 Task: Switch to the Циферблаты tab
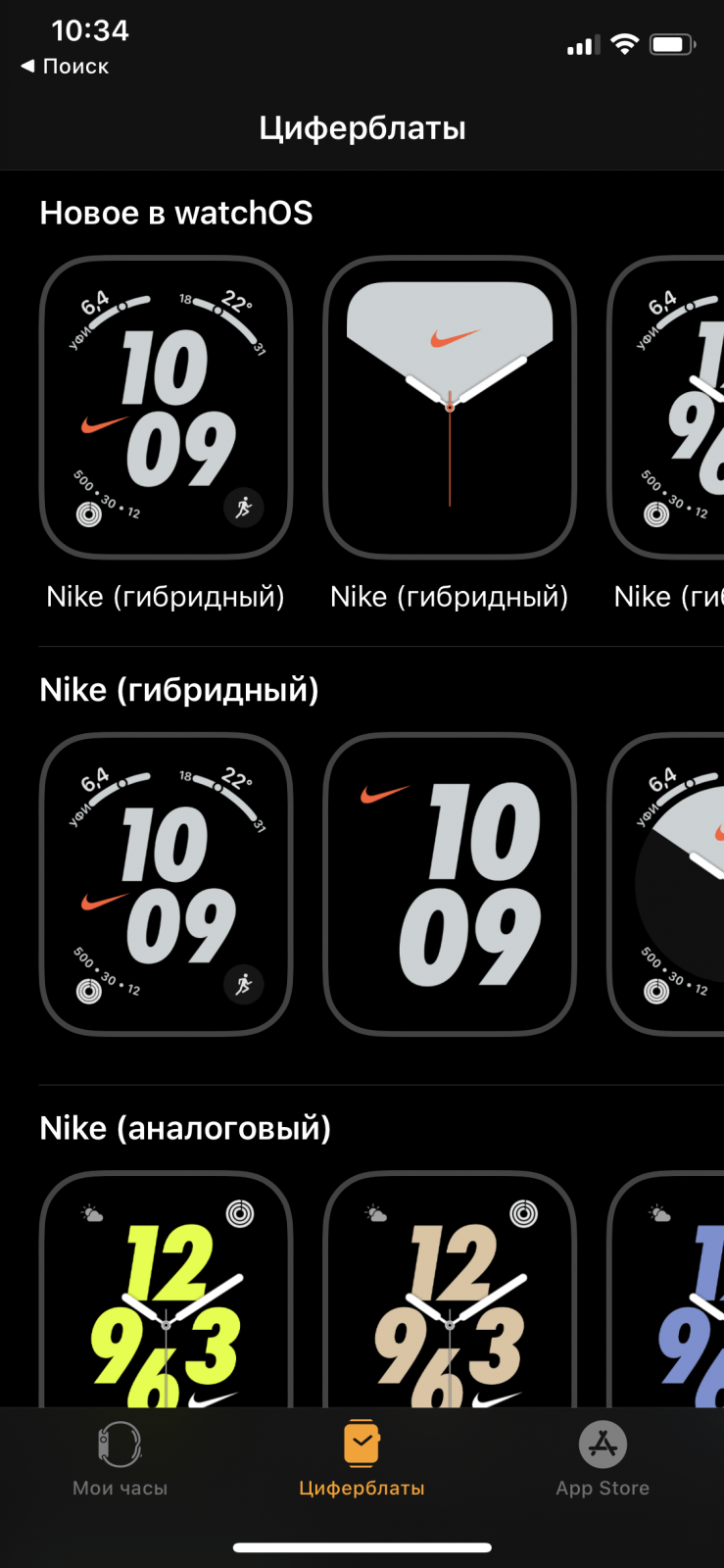(362, 1460)
